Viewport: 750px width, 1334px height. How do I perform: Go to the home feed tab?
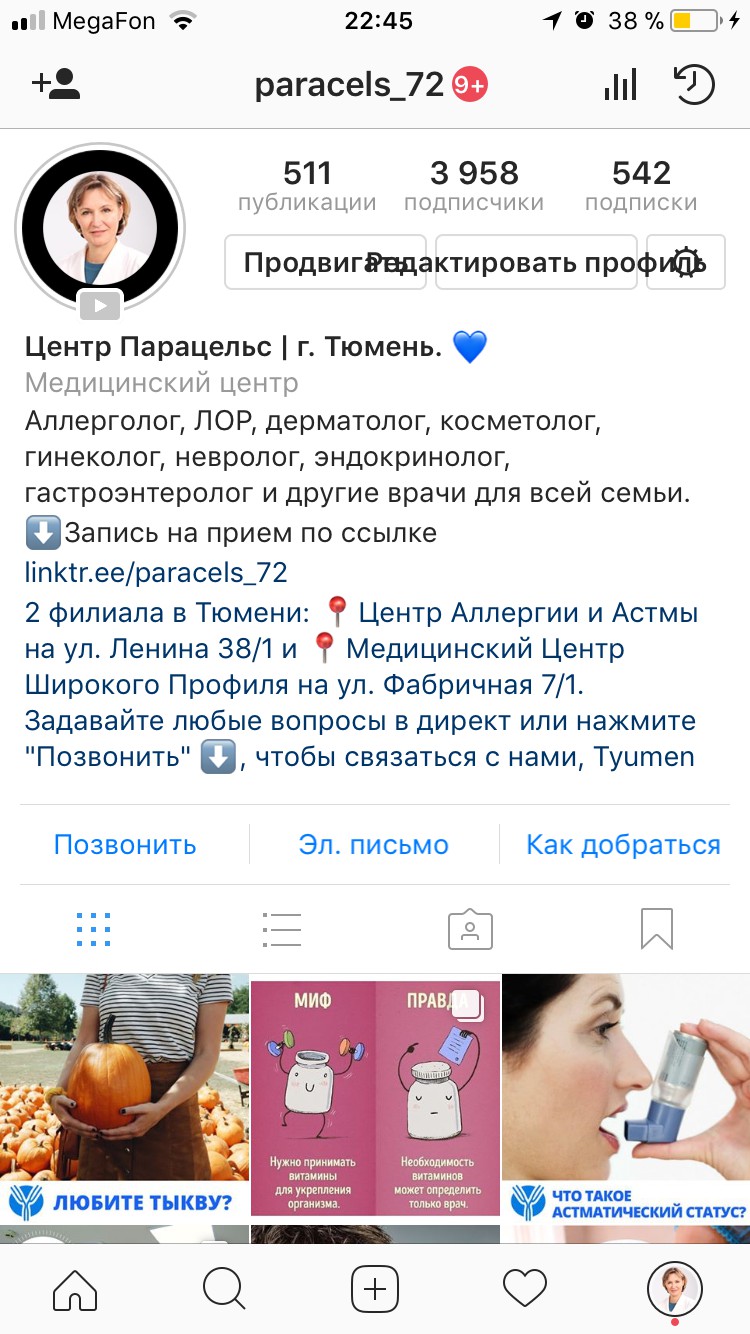(75, 1289)
